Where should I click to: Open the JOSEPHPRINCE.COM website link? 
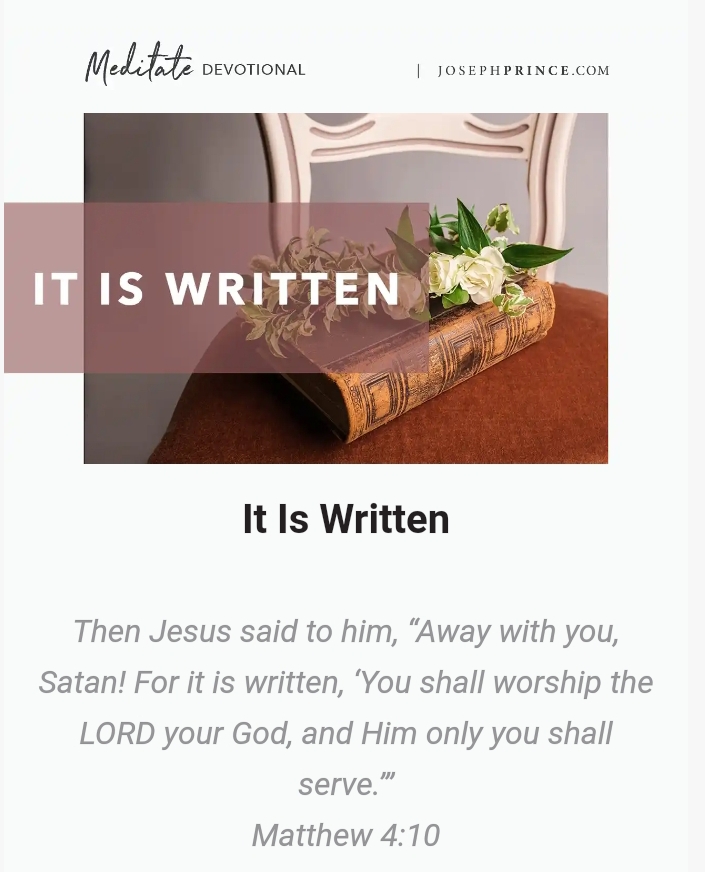pos(523,71)
